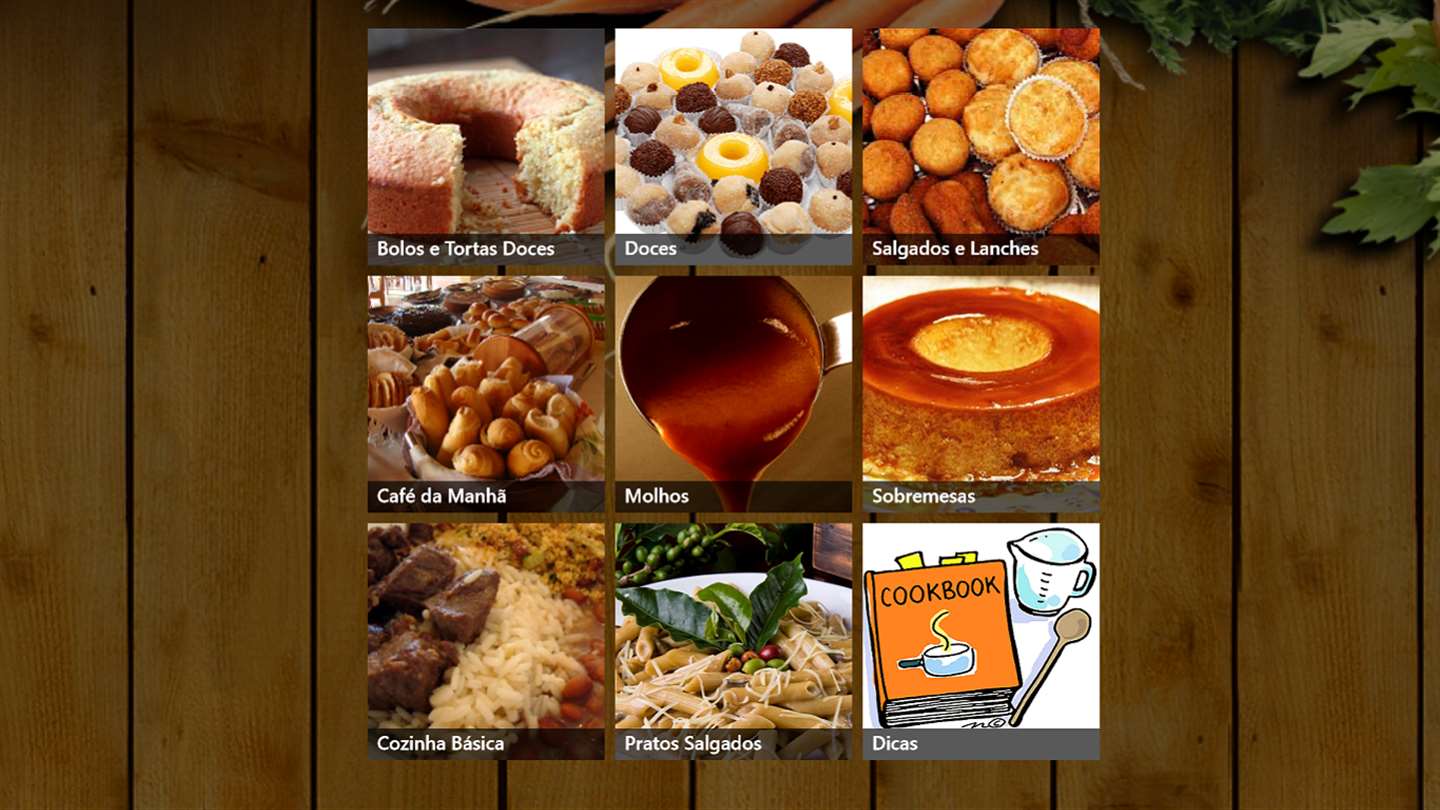Open Salgados e Lanches recipes
The image size is (1440, 810).
pos(981,146)
